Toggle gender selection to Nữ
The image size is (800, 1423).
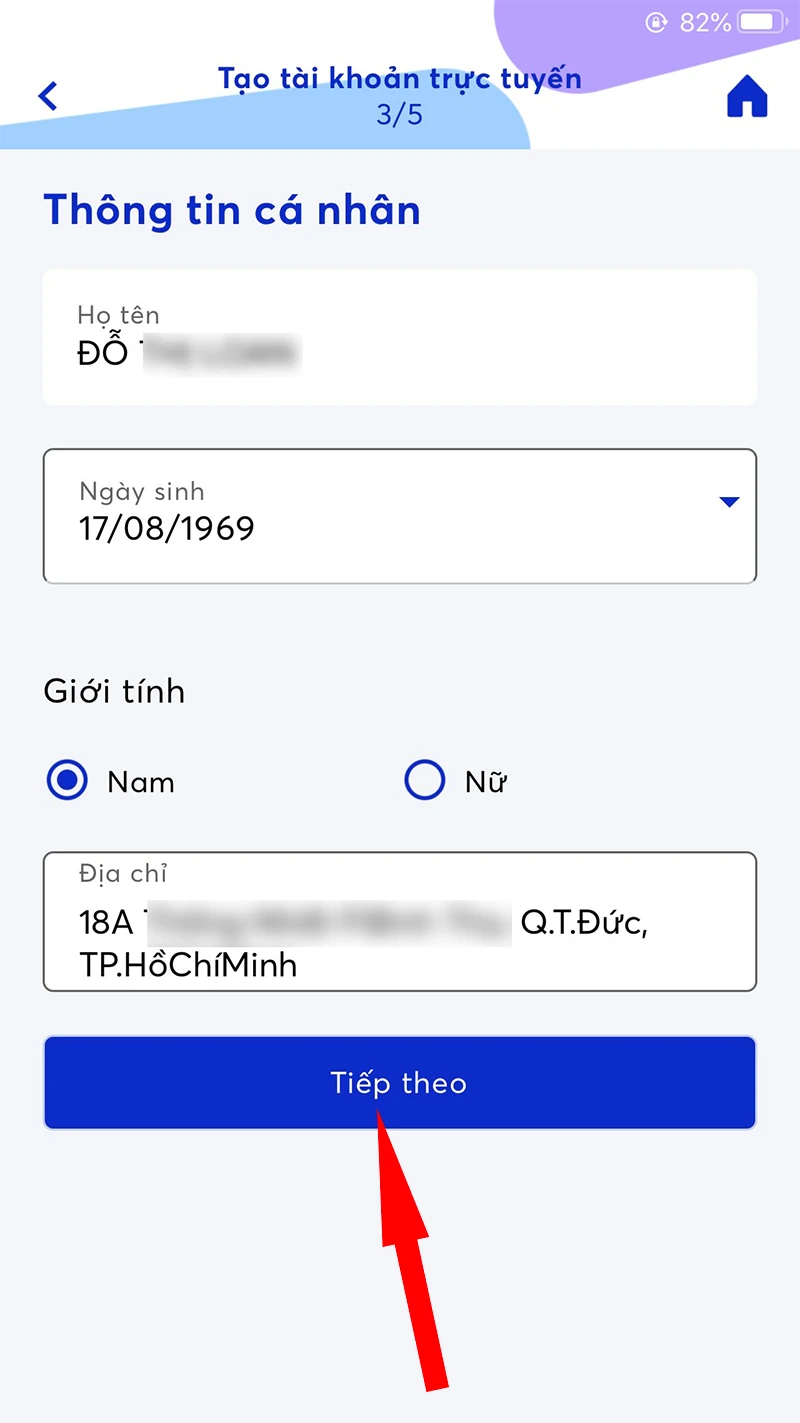point(424,780)
